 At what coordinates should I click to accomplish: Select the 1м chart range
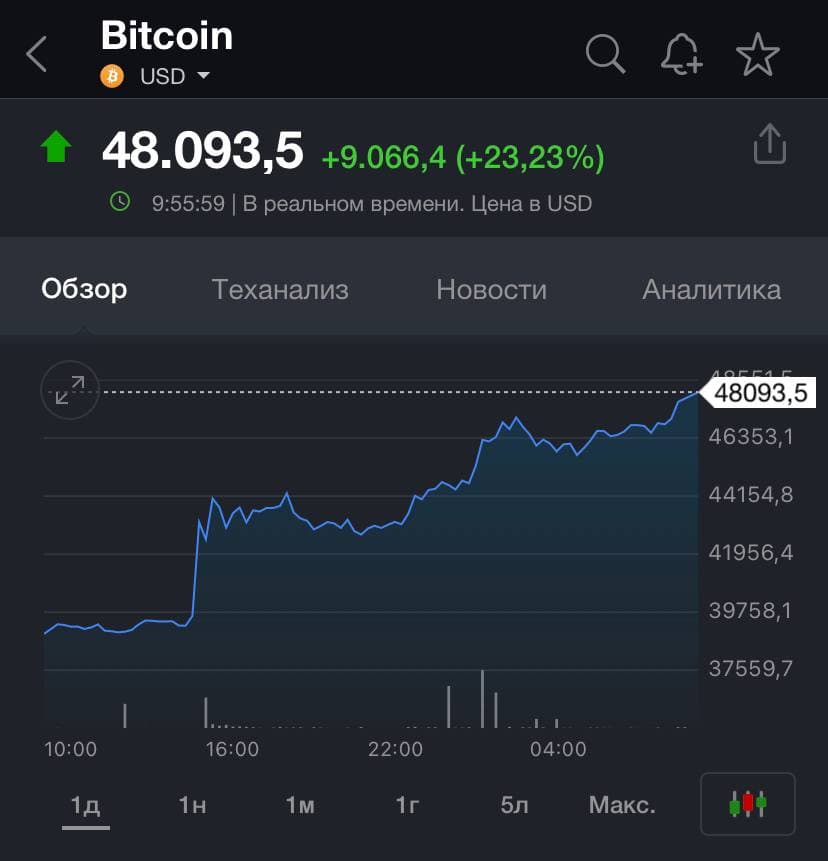pos(300,805)
